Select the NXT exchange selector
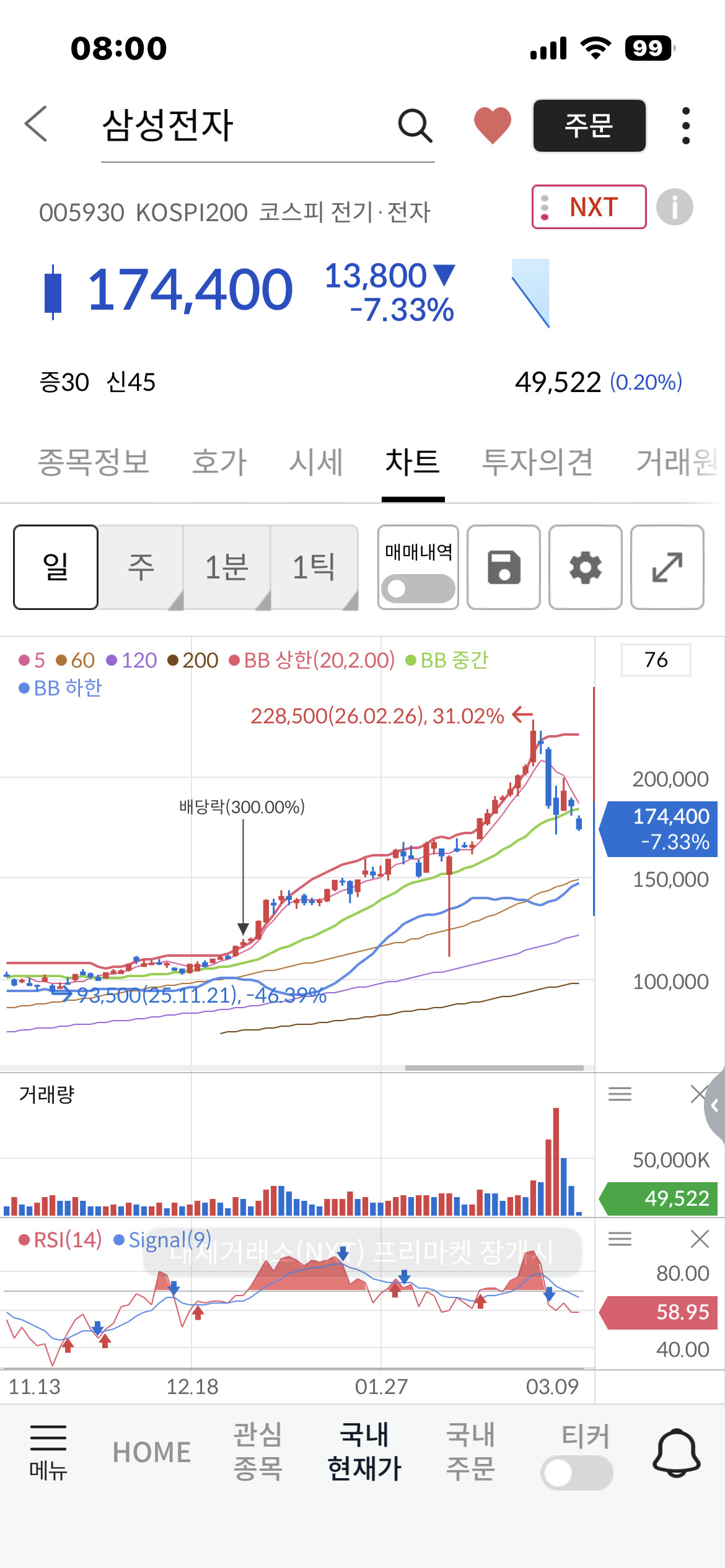Image resolution: width=725 pixels, height=1568 pixels. 589,207
